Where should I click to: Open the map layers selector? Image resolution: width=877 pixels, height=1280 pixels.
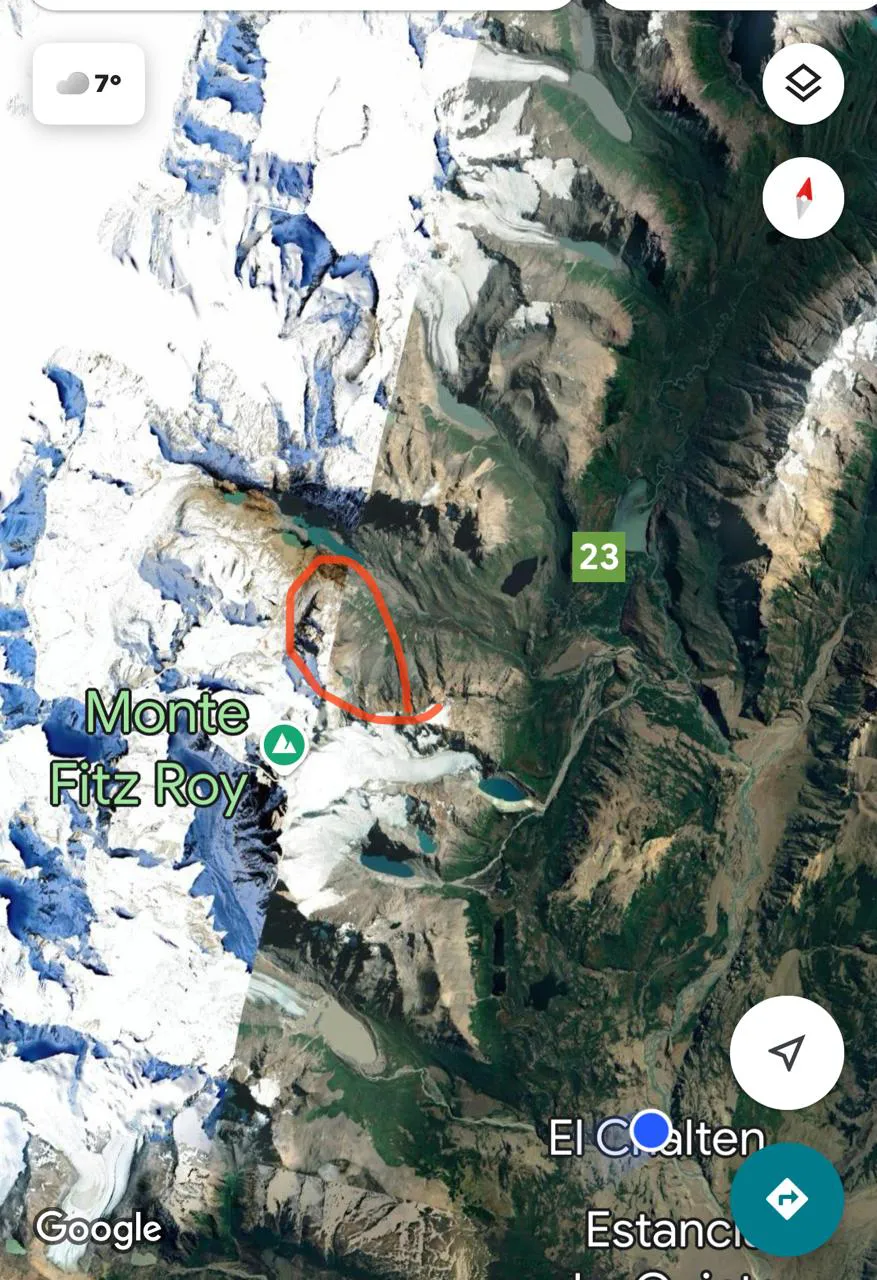tap(803, 84)
